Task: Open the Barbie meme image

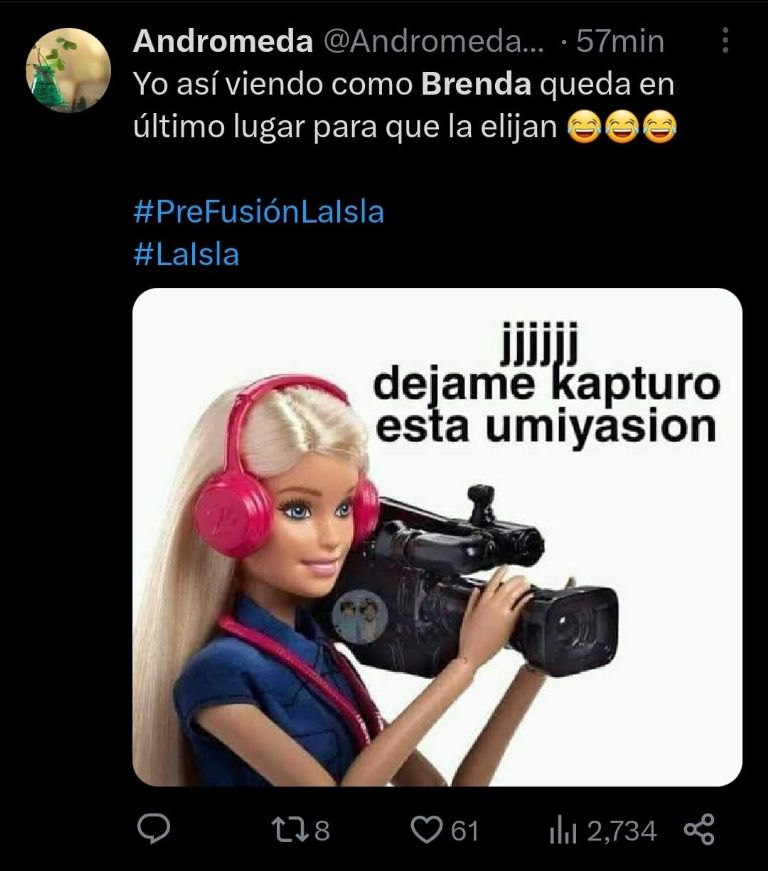Action: 437,537
